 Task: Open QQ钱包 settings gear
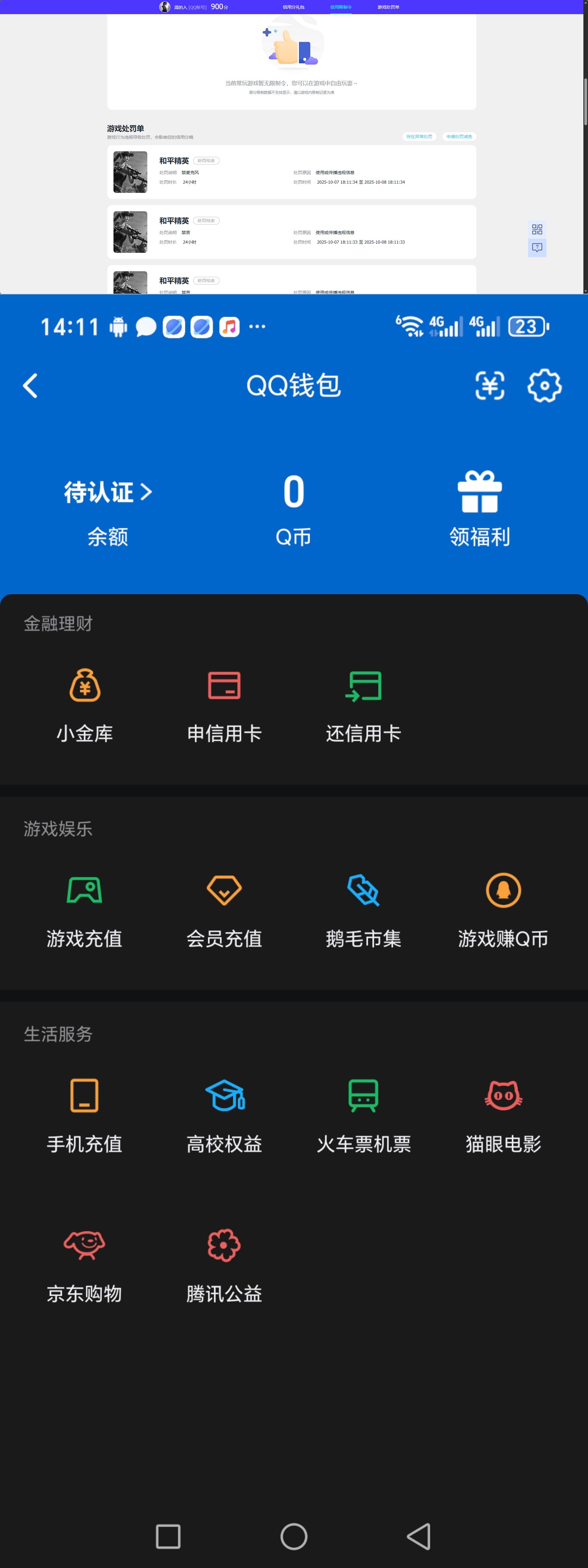pyautogui.click(x=544, y=385)
